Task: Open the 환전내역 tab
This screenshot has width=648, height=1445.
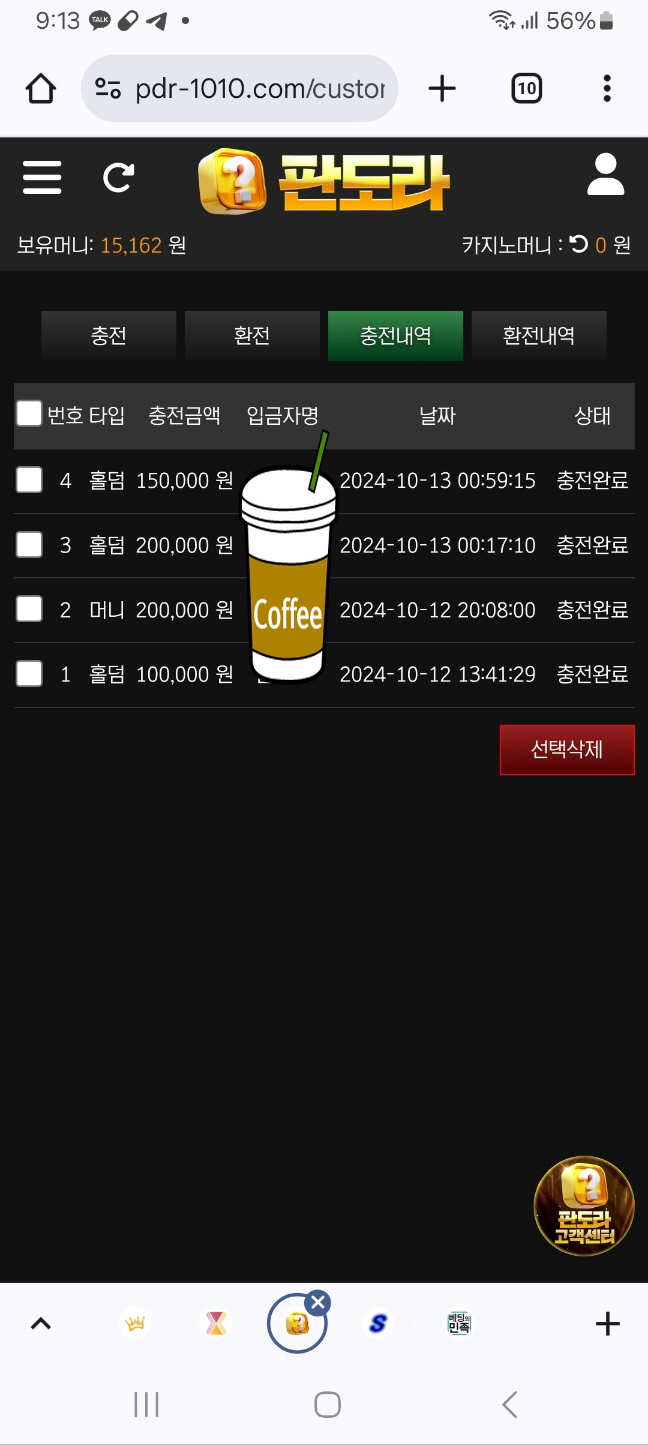Action: click(539, 336)
